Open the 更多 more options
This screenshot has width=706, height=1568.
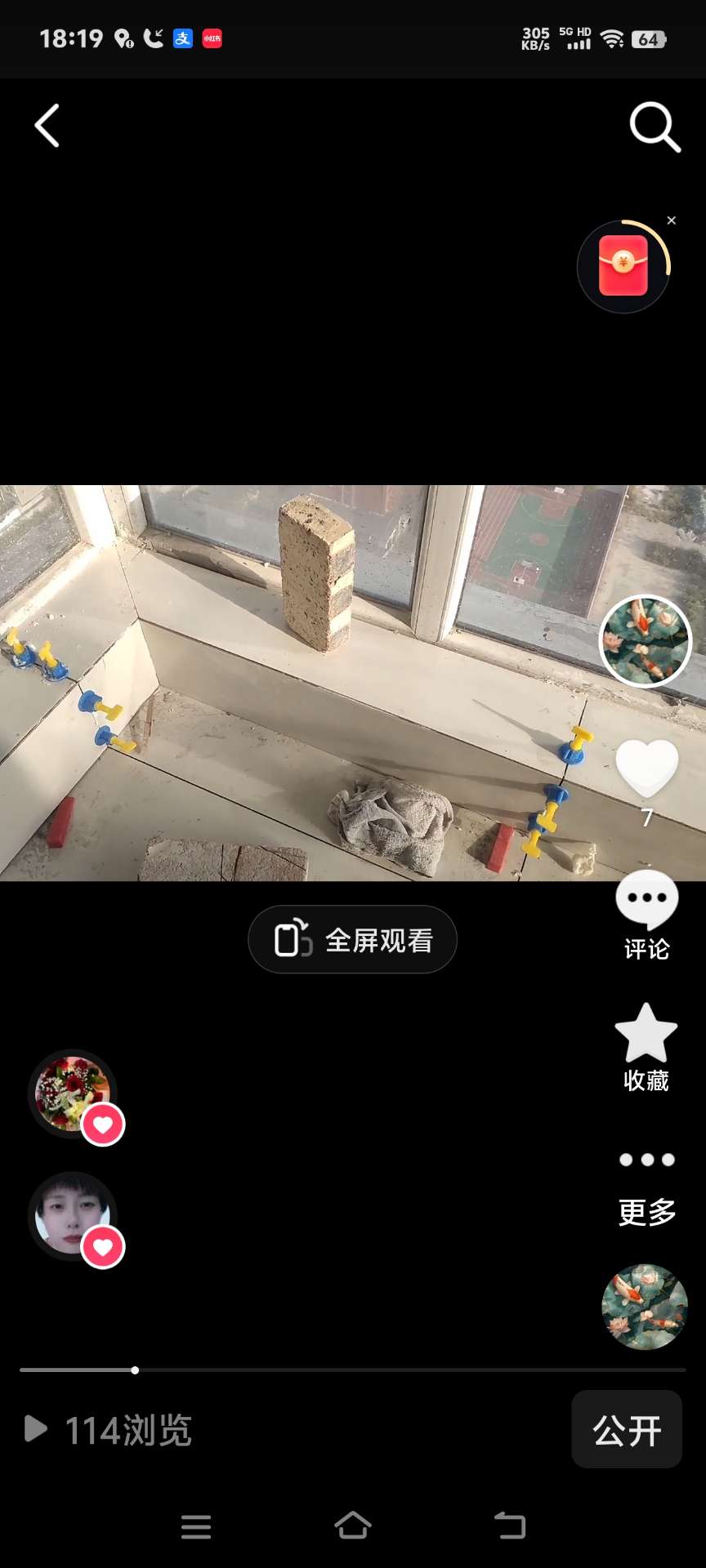click(646, 1184)
